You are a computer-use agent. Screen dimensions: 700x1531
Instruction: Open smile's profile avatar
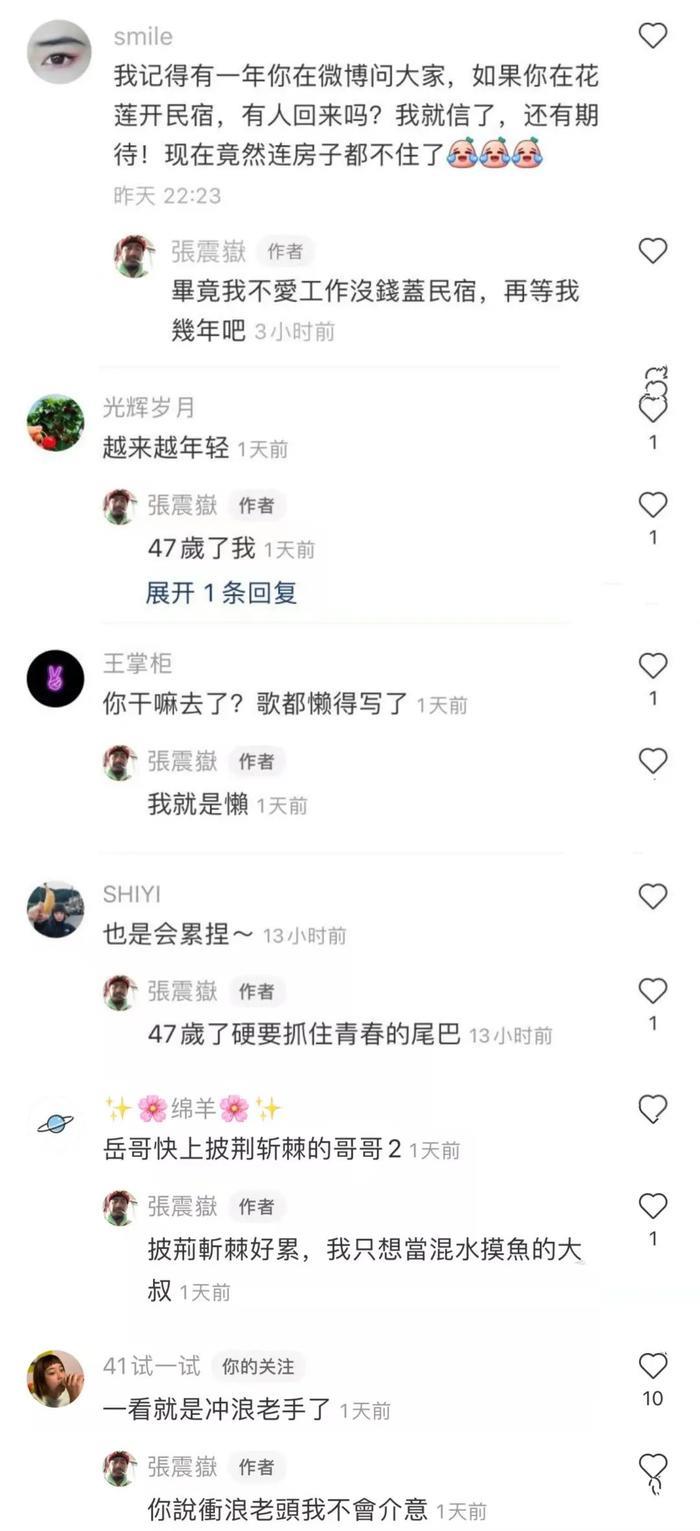pos(59,51)
